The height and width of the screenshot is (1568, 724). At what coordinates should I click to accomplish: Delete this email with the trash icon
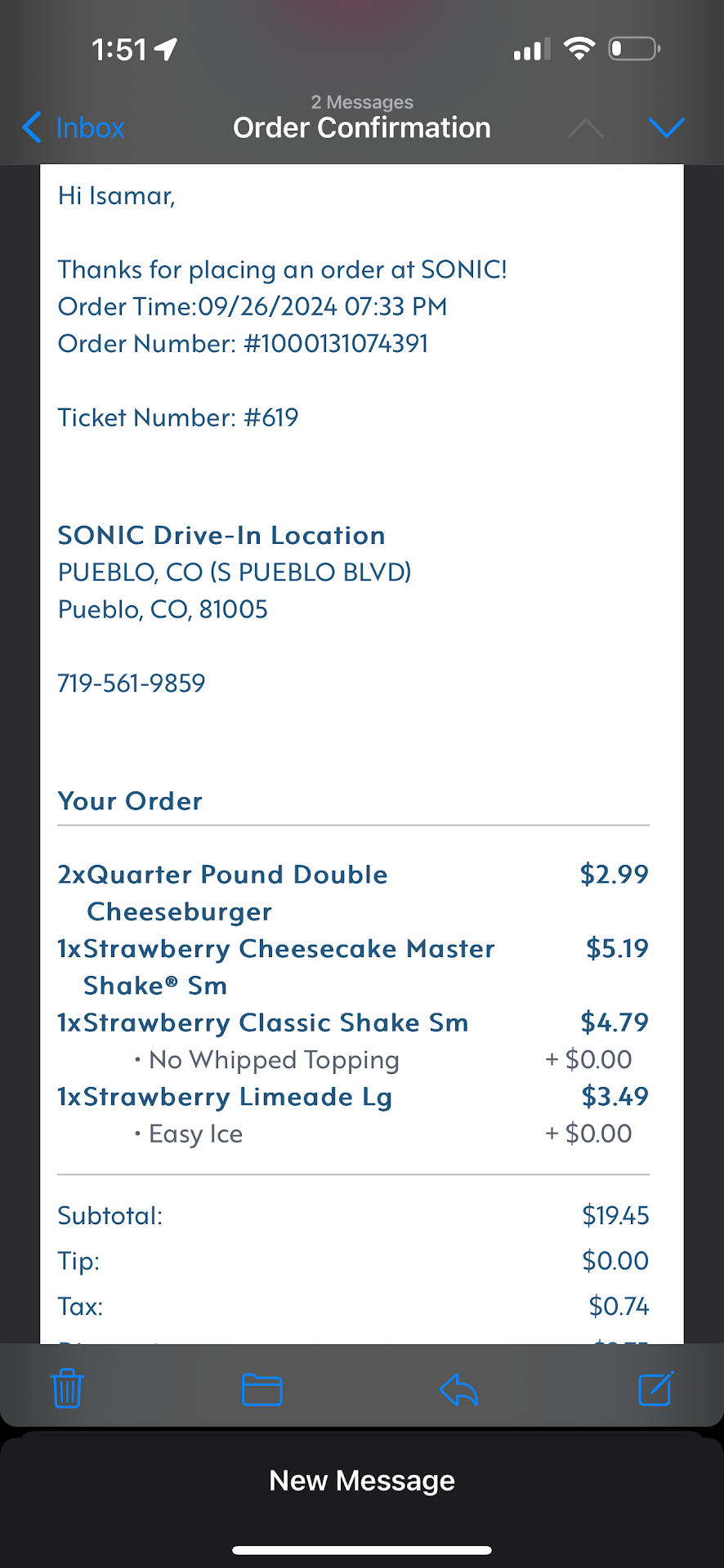click(67, 1388)
